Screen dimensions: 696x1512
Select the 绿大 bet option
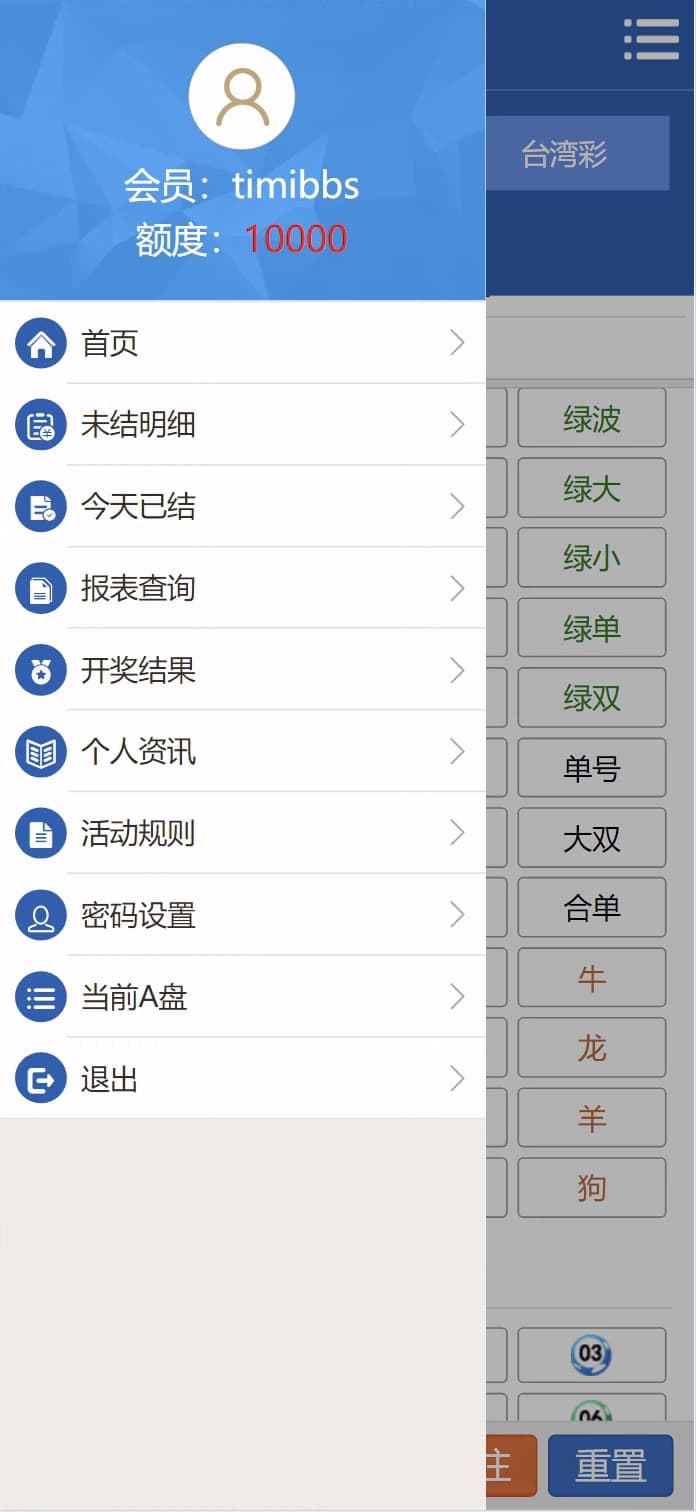592,488
